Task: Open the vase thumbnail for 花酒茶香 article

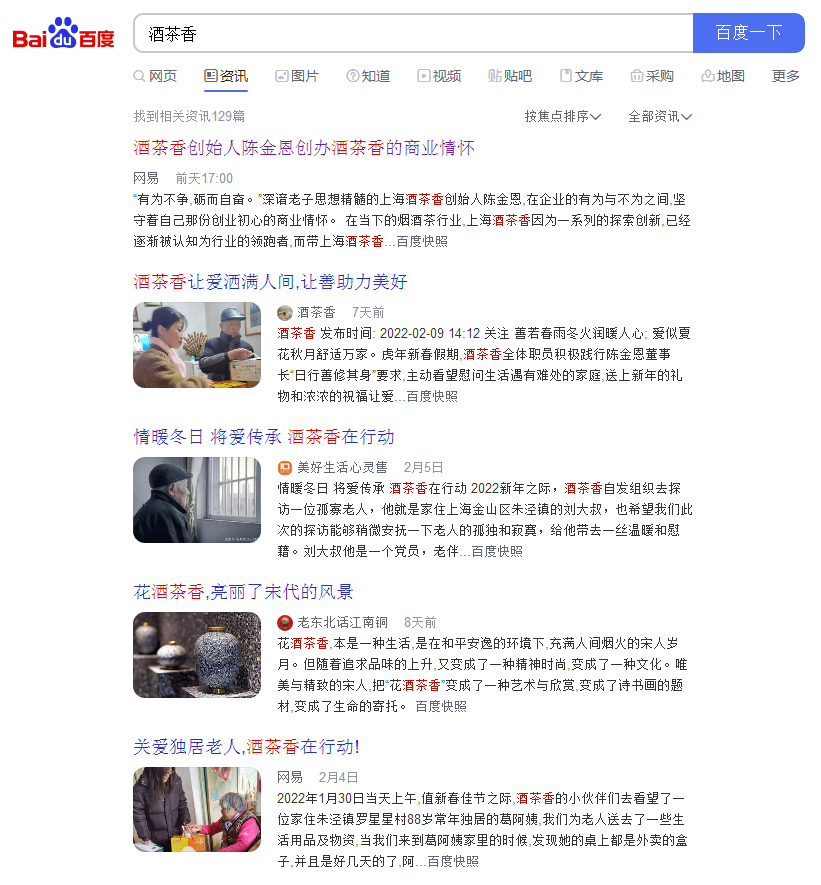Action: pos(197,655)
